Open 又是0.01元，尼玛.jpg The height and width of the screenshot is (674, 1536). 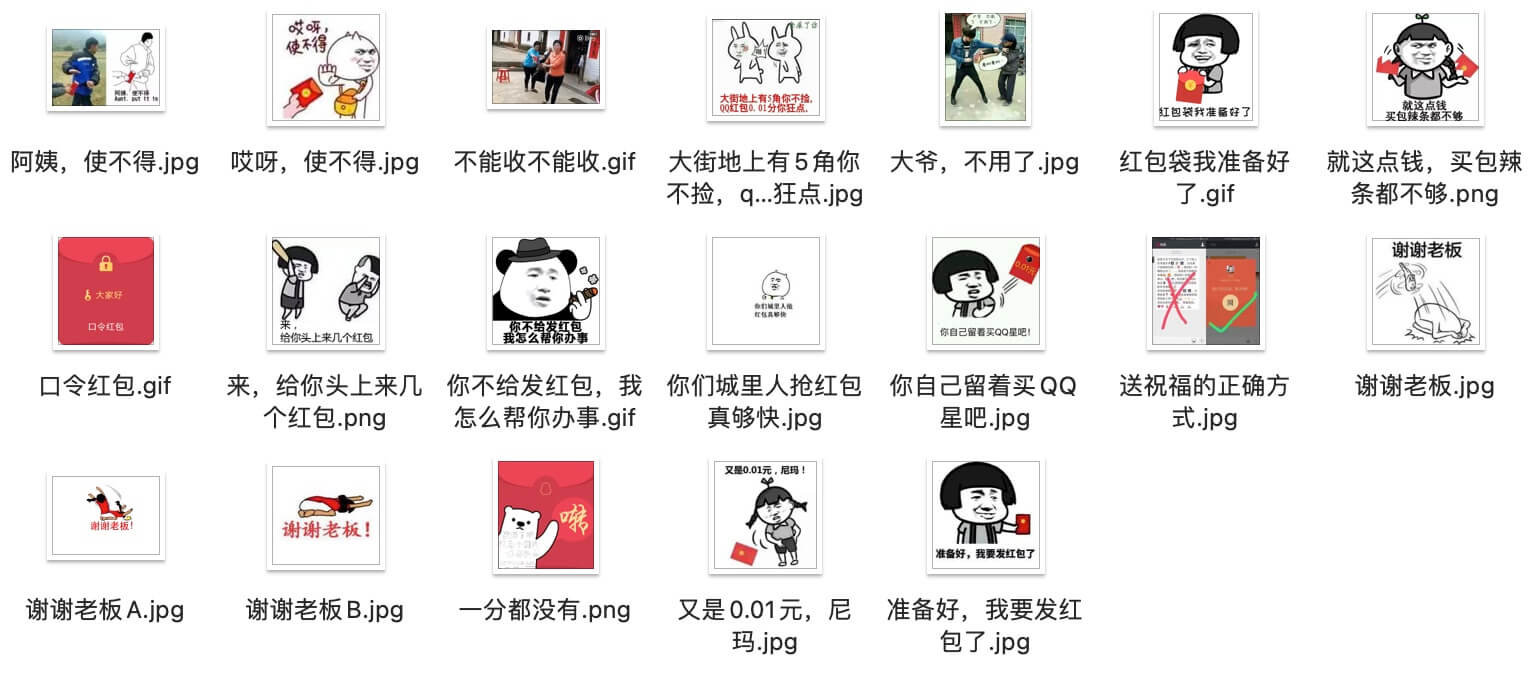[765, 516]
